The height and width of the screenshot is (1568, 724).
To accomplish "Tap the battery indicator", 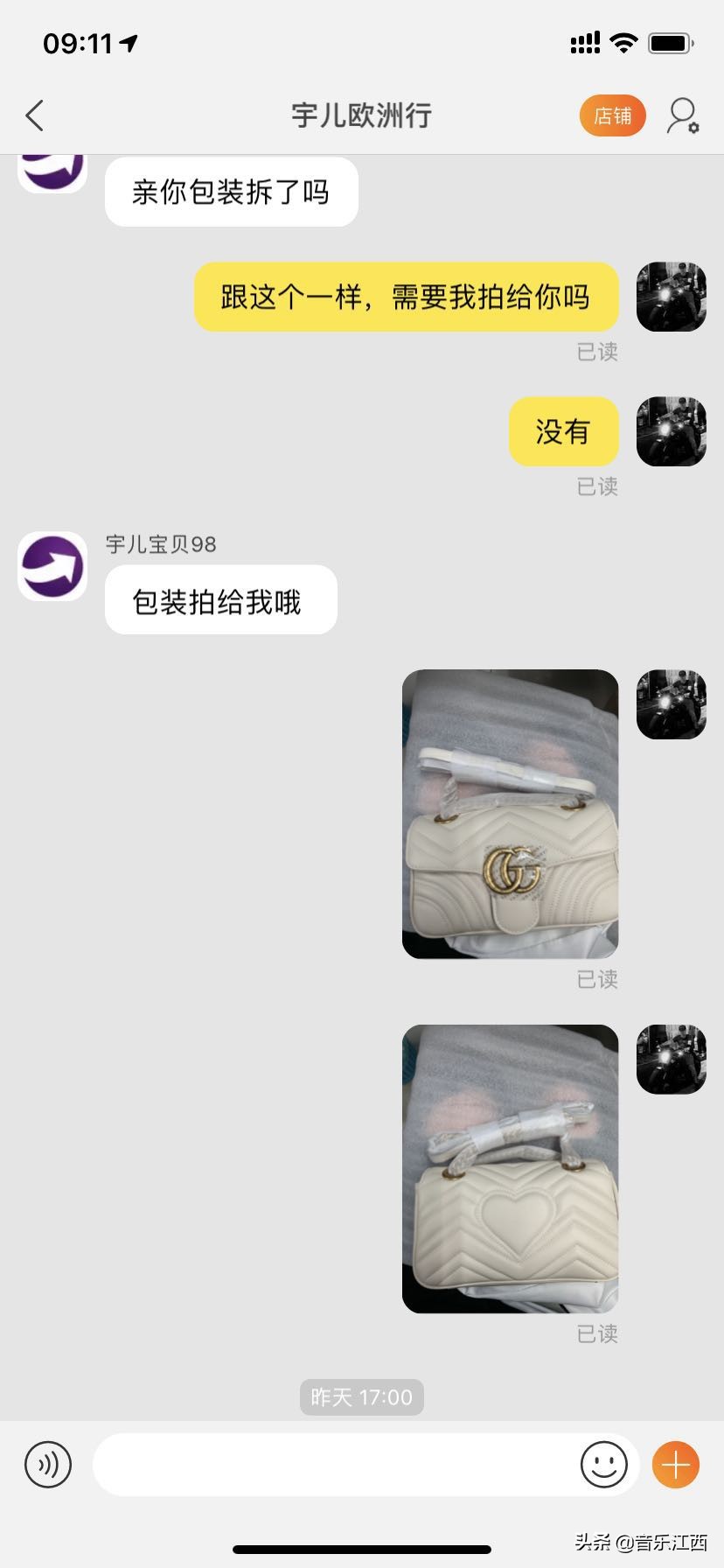I will (x=669, y=41).
